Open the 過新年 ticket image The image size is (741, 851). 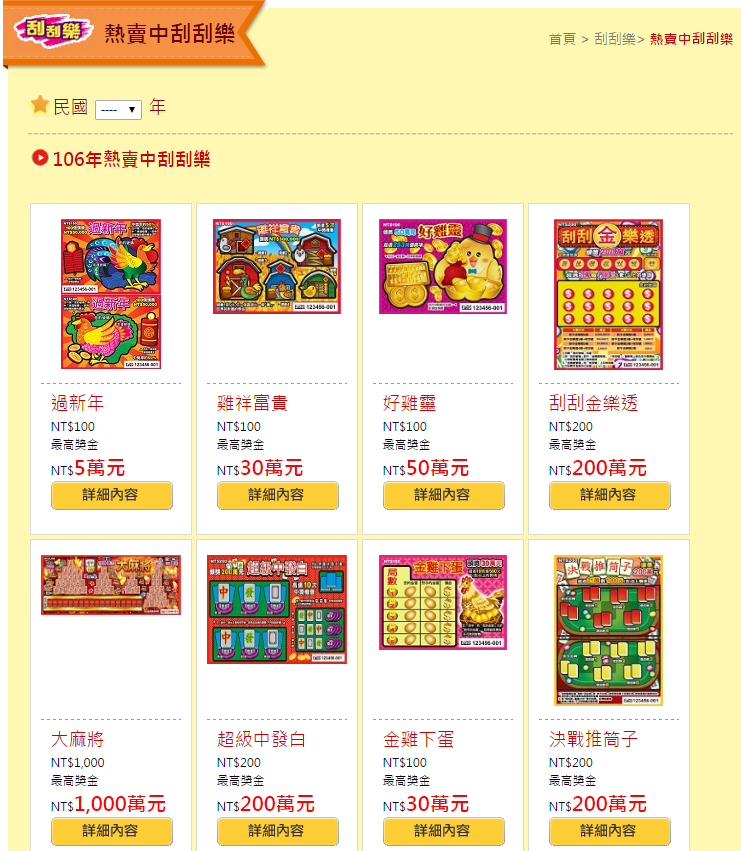[111, 295]
